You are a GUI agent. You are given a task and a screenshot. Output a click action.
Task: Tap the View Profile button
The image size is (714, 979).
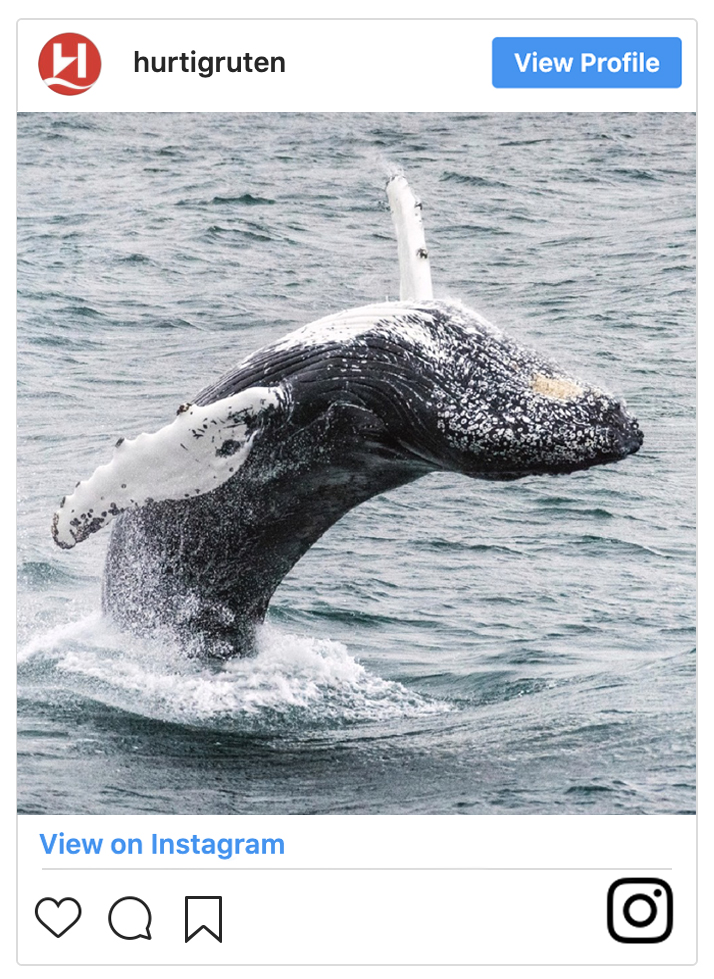pyautogui.click(x=586, y=63)
